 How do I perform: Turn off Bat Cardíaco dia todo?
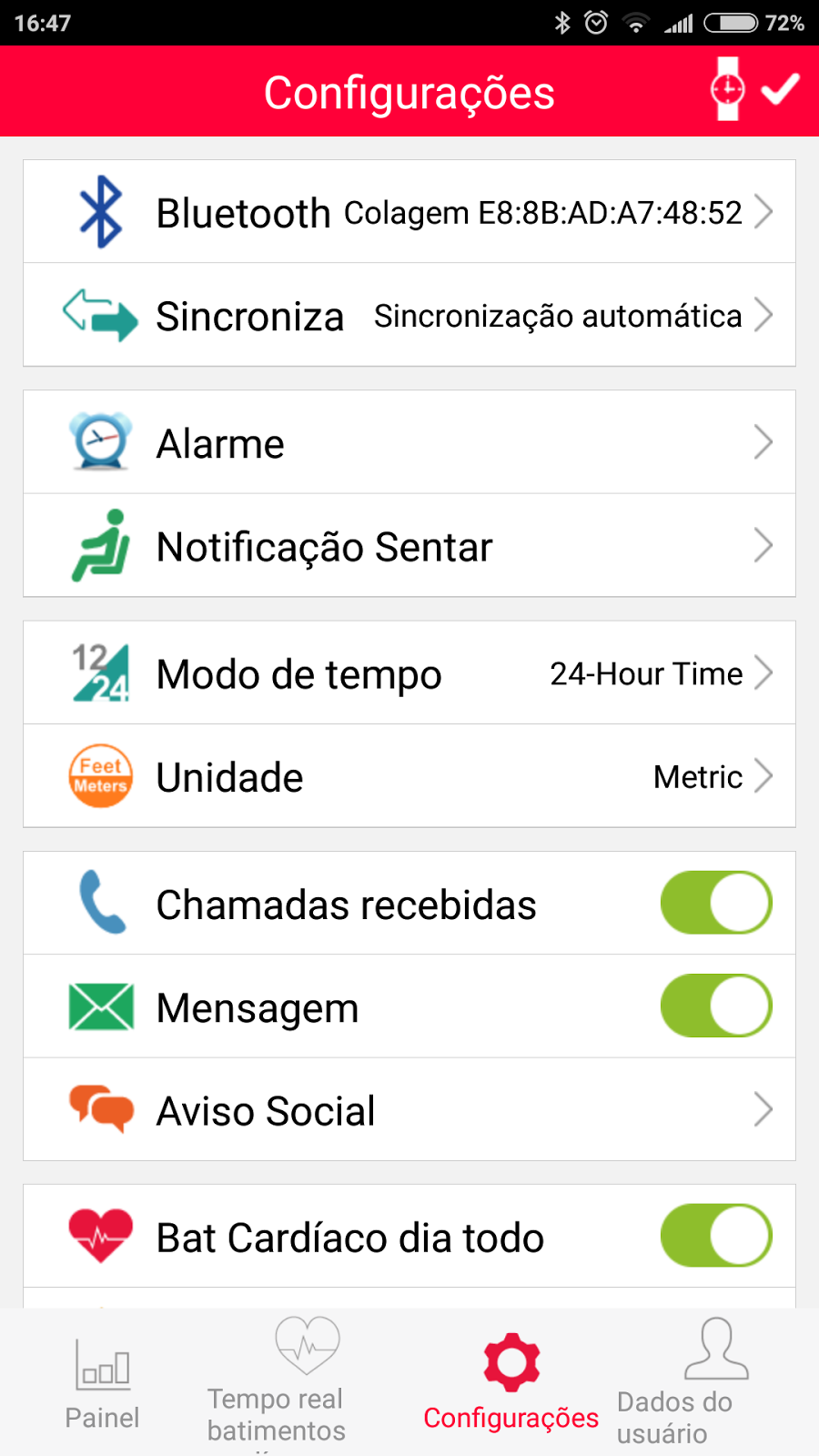click(x=715, y=1237)
